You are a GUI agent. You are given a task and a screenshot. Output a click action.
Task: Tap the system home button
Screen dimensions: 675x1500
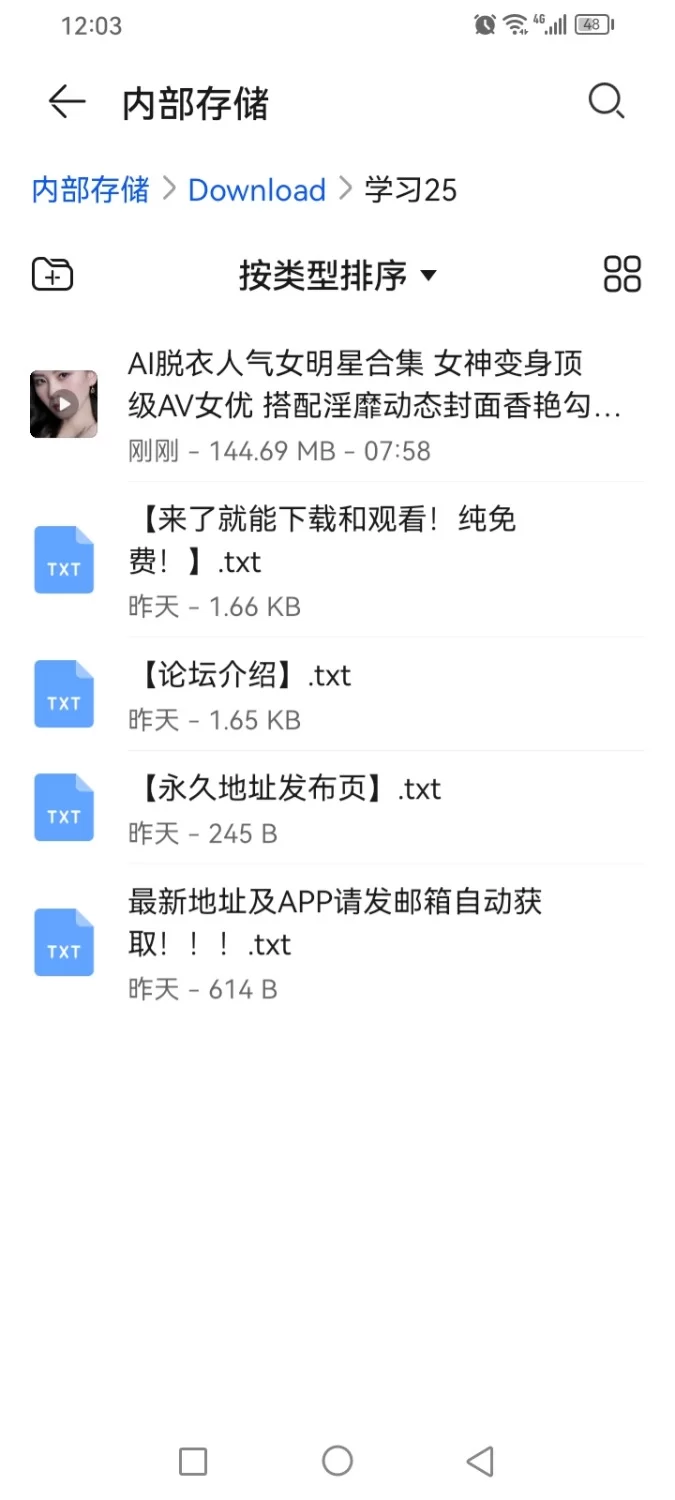pyautogui.click(x=338, y=1461)
